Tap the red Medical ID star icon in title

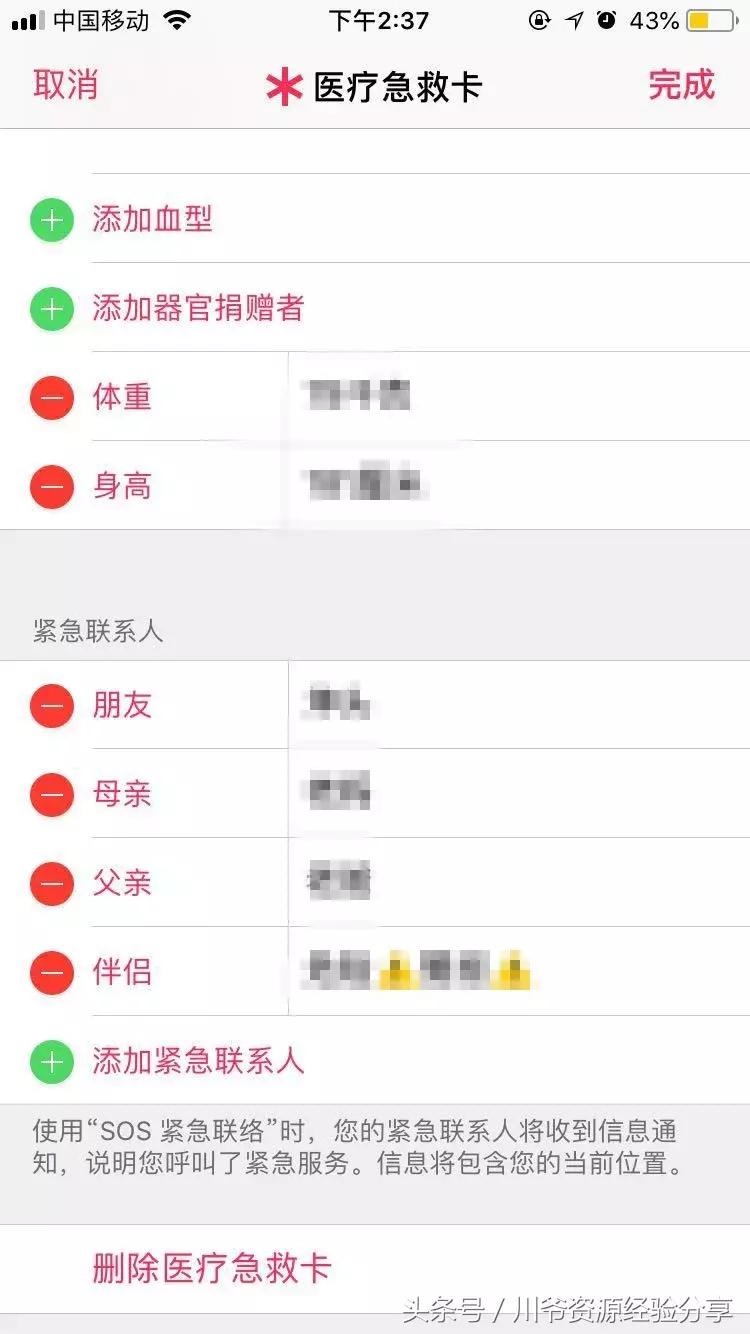(285, 85)
